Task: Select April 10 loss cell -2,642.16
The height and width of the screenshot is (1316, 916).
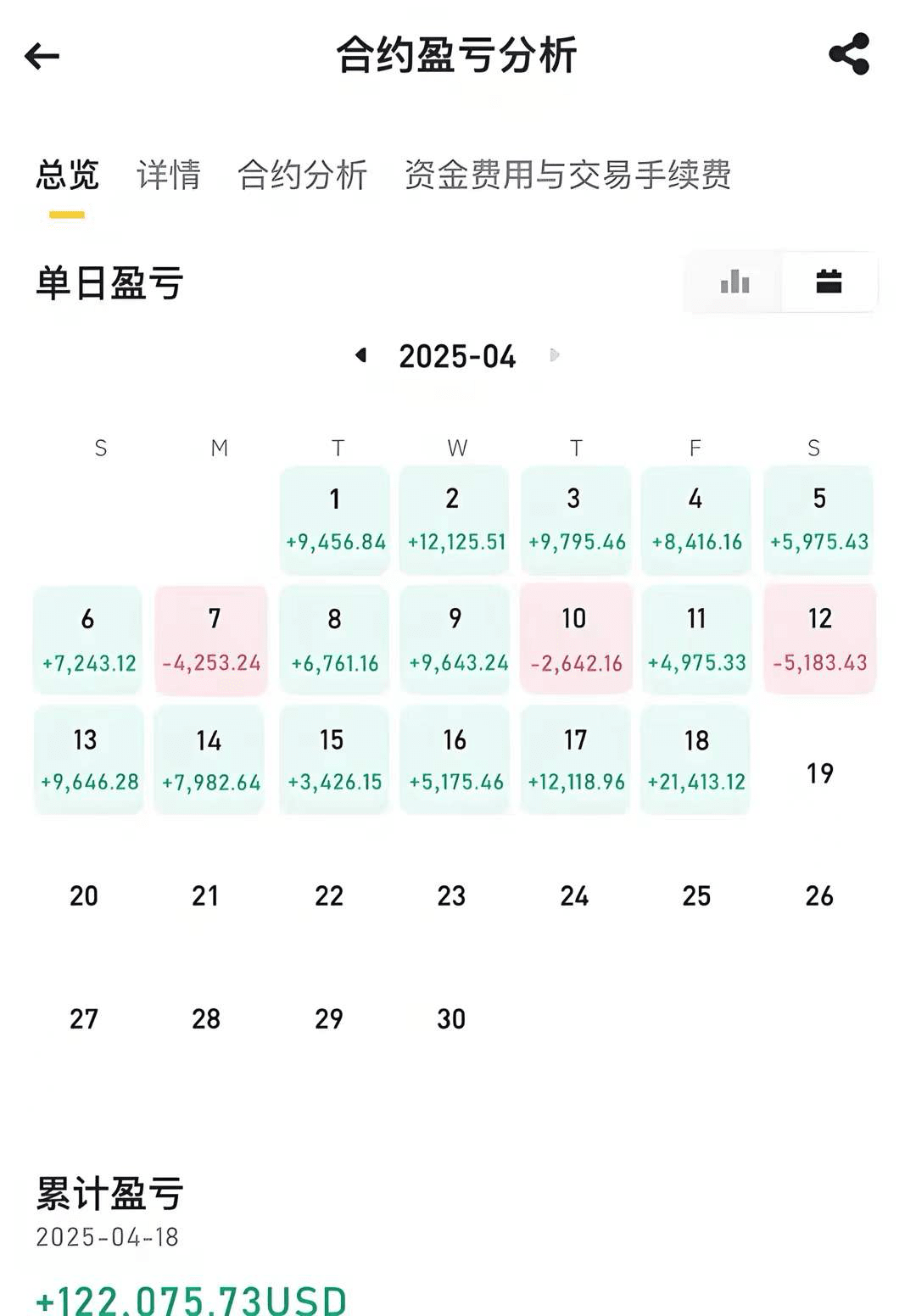Action: (x=575, y=638)
